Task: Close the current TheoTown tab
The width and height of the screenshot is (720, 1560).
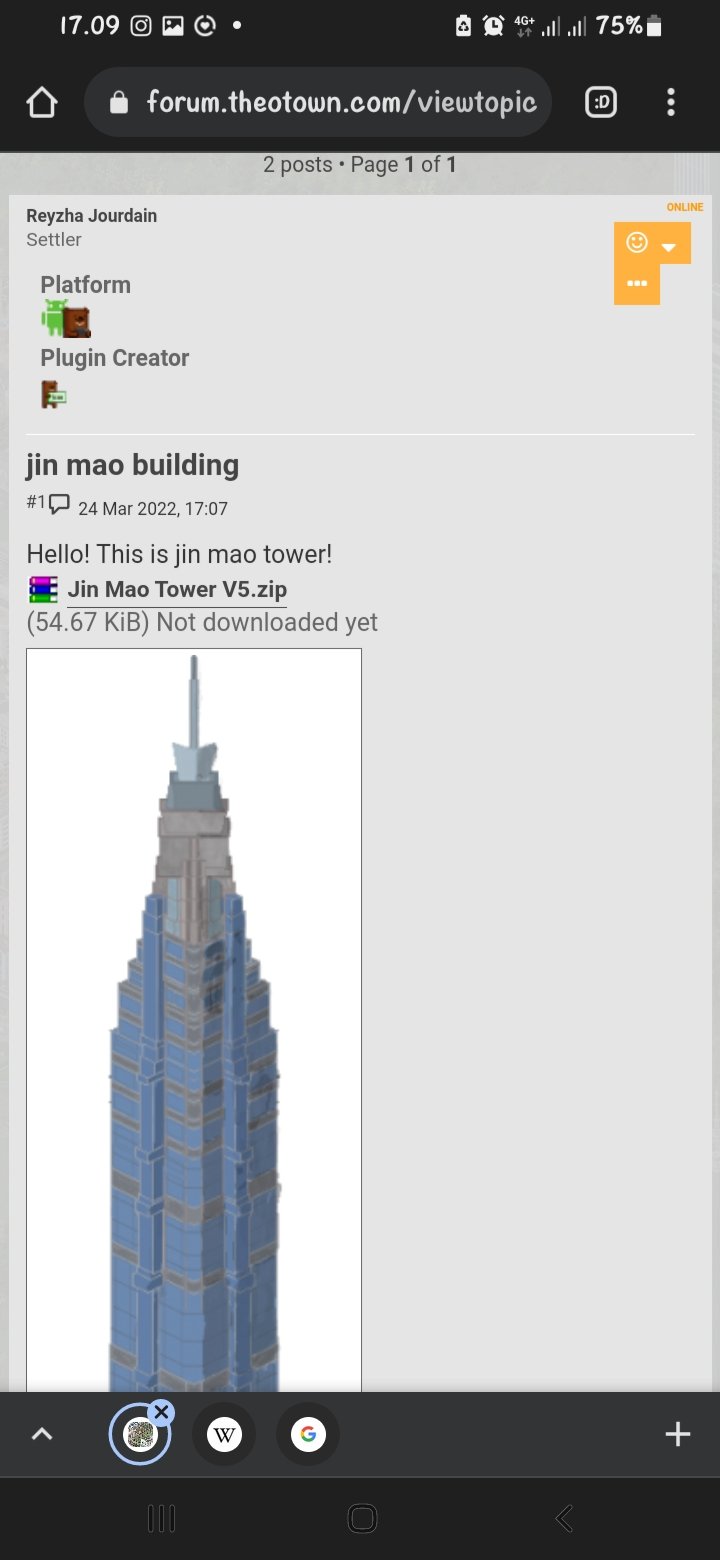Action: (x=161, y=1412)
